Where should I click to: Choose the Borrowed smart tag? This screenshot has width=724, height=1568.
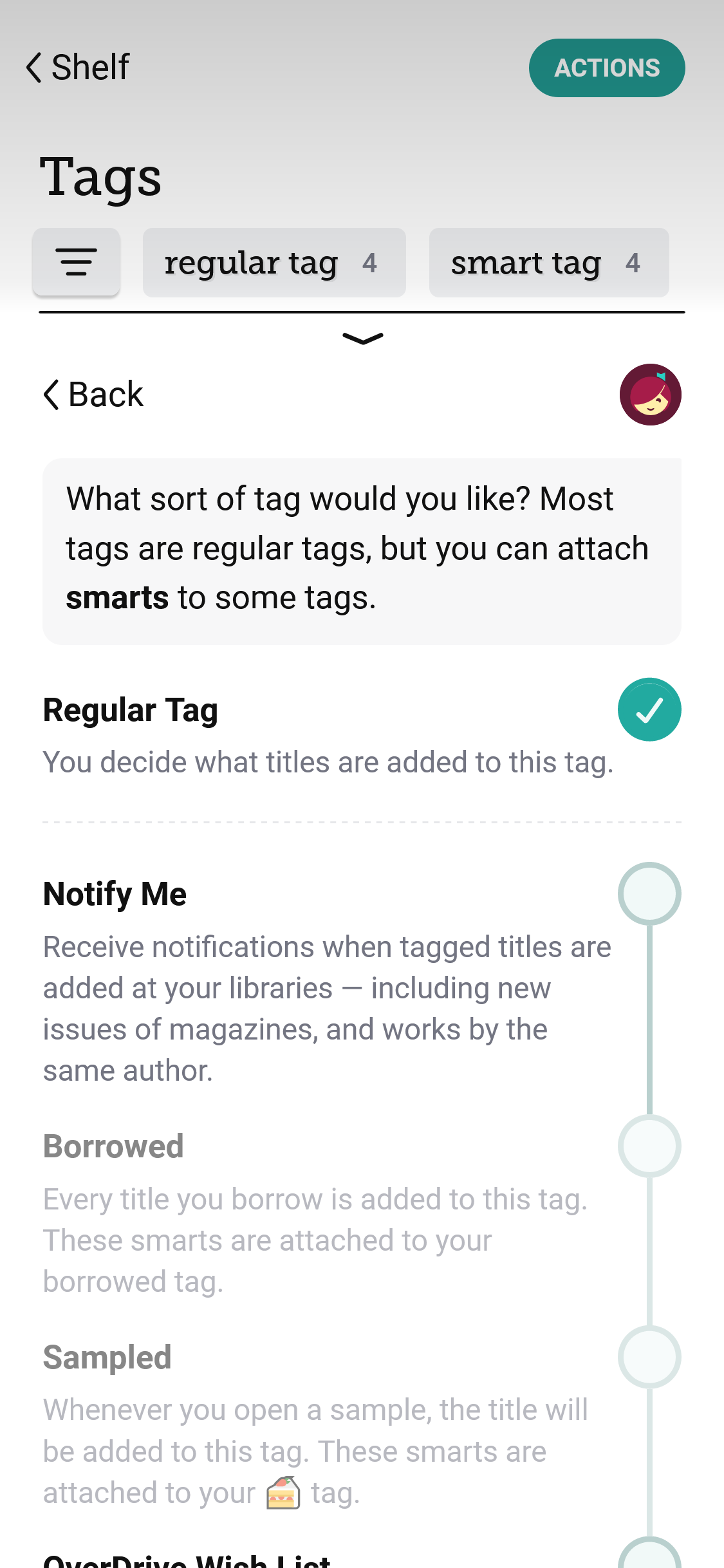pyautogui.click(x=649, y=1146)
